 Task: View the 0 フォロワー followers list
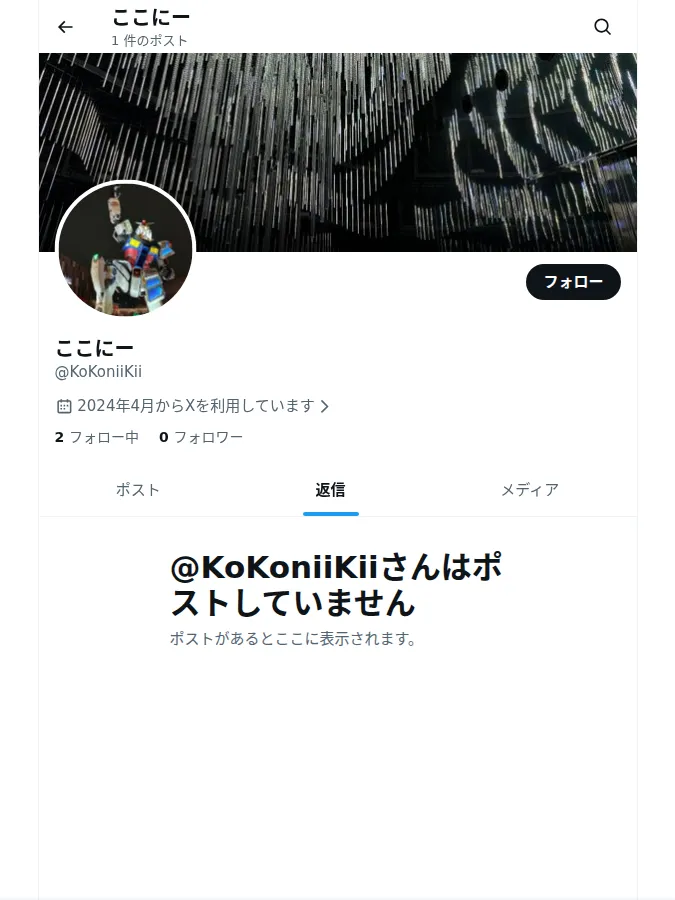click(201, 437)
